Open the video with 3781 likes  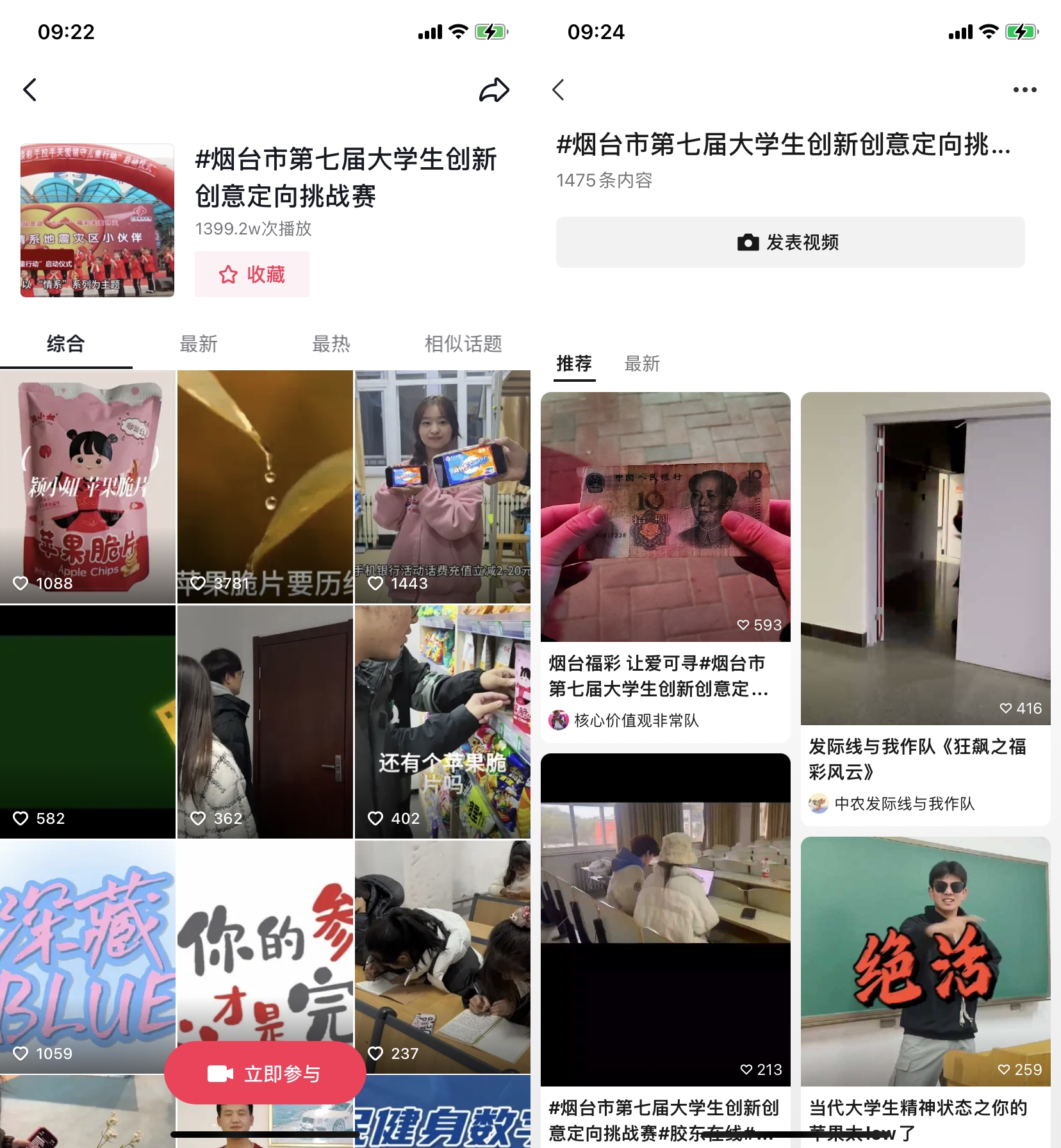pos(265,487)
